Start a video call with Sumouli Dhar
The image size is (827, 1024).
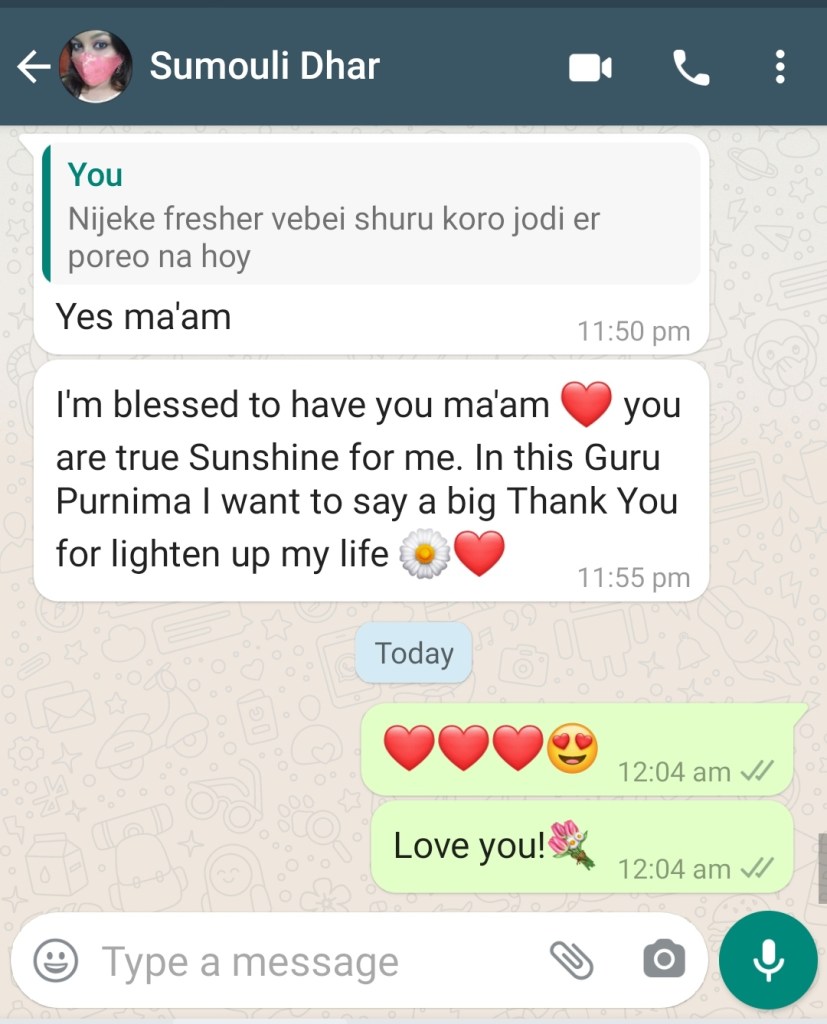pos(590,68)
